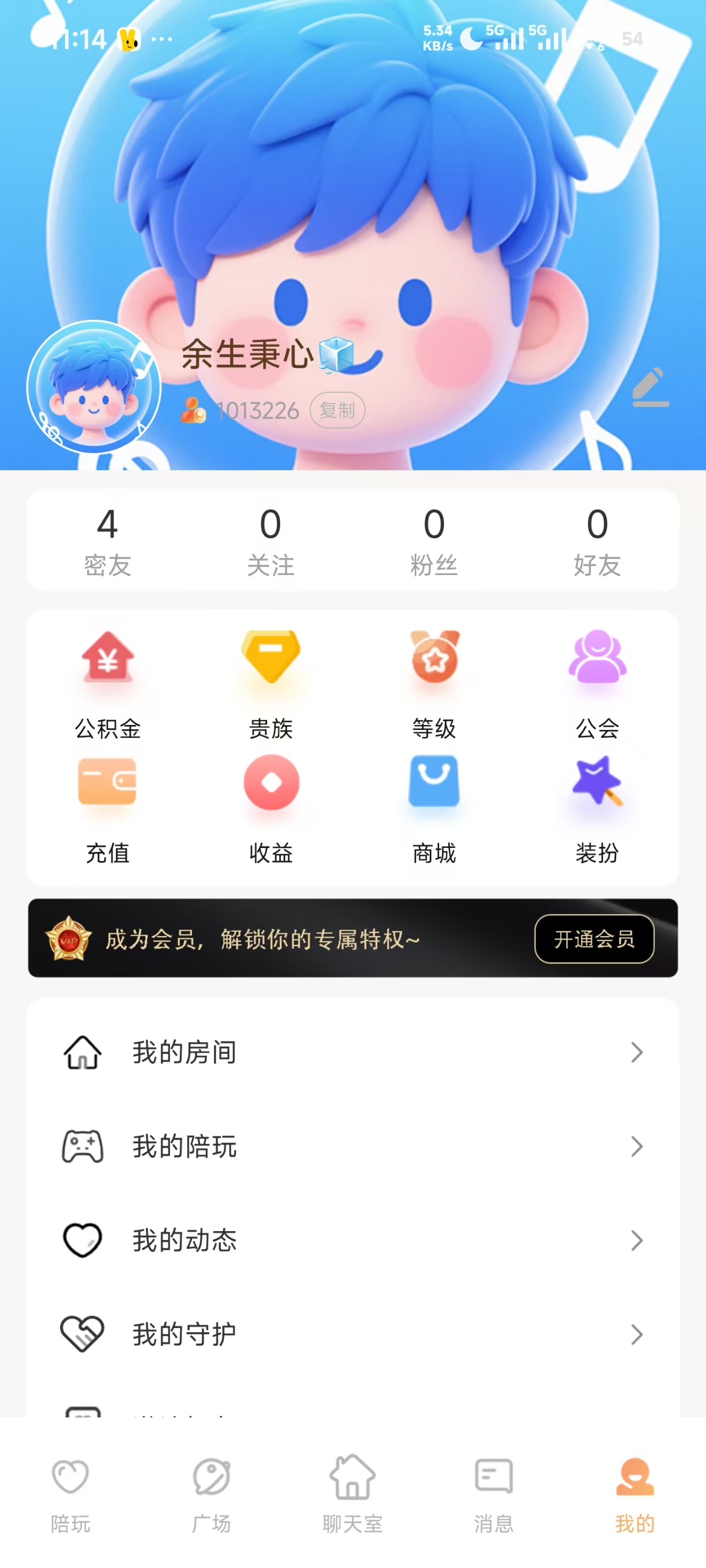Tap the 开通会员 membership button
Screen dimensions: 706x1568
[x=594, y=938]
